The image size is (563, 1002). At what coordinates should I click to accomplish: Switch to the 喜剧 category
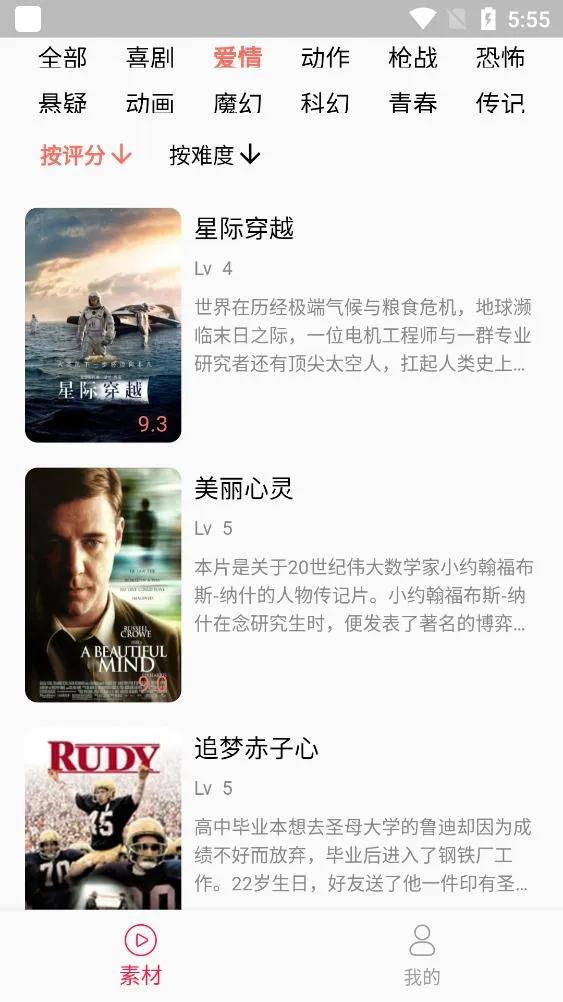150,58
